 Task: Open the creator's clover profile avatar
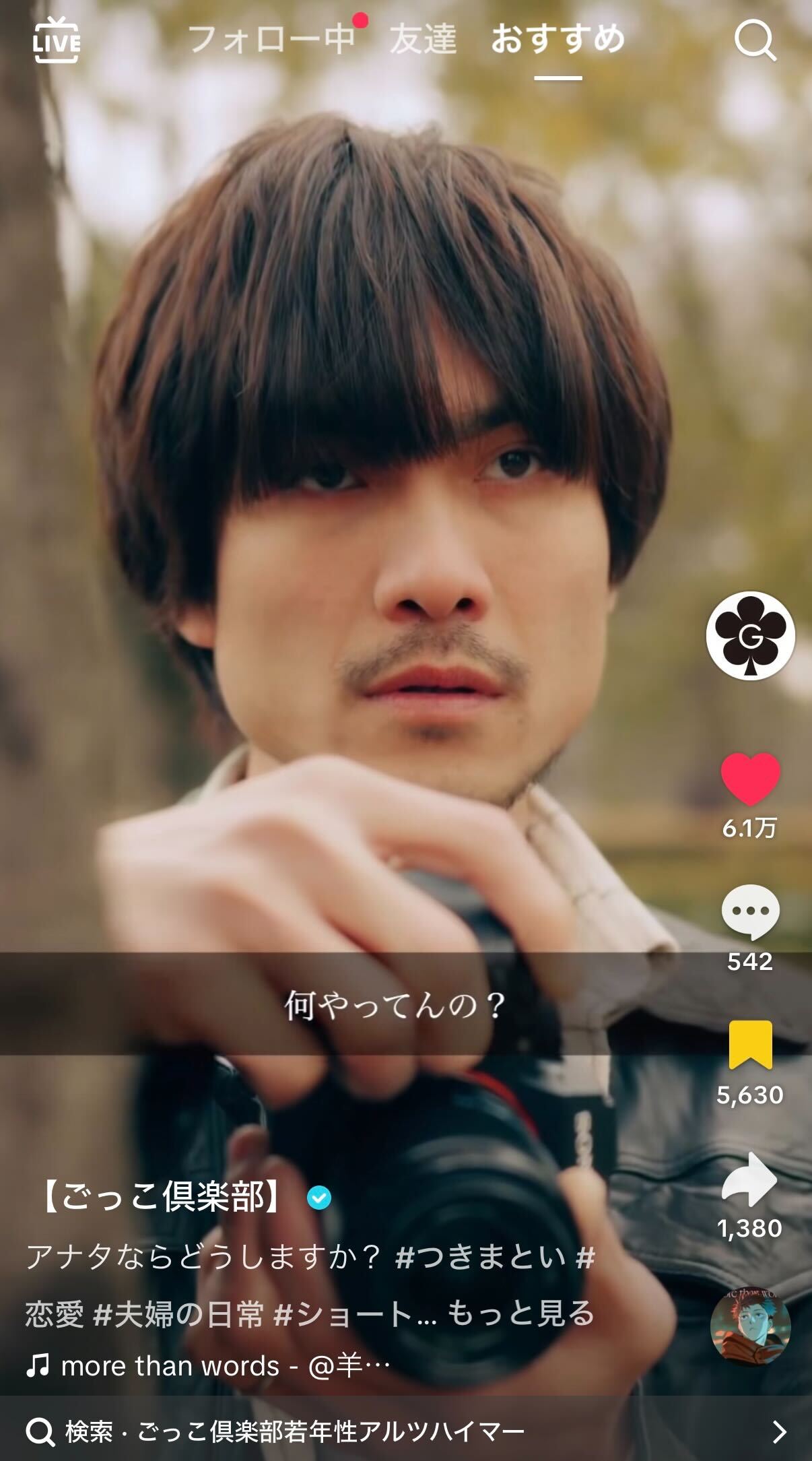(x=750, y=636)
